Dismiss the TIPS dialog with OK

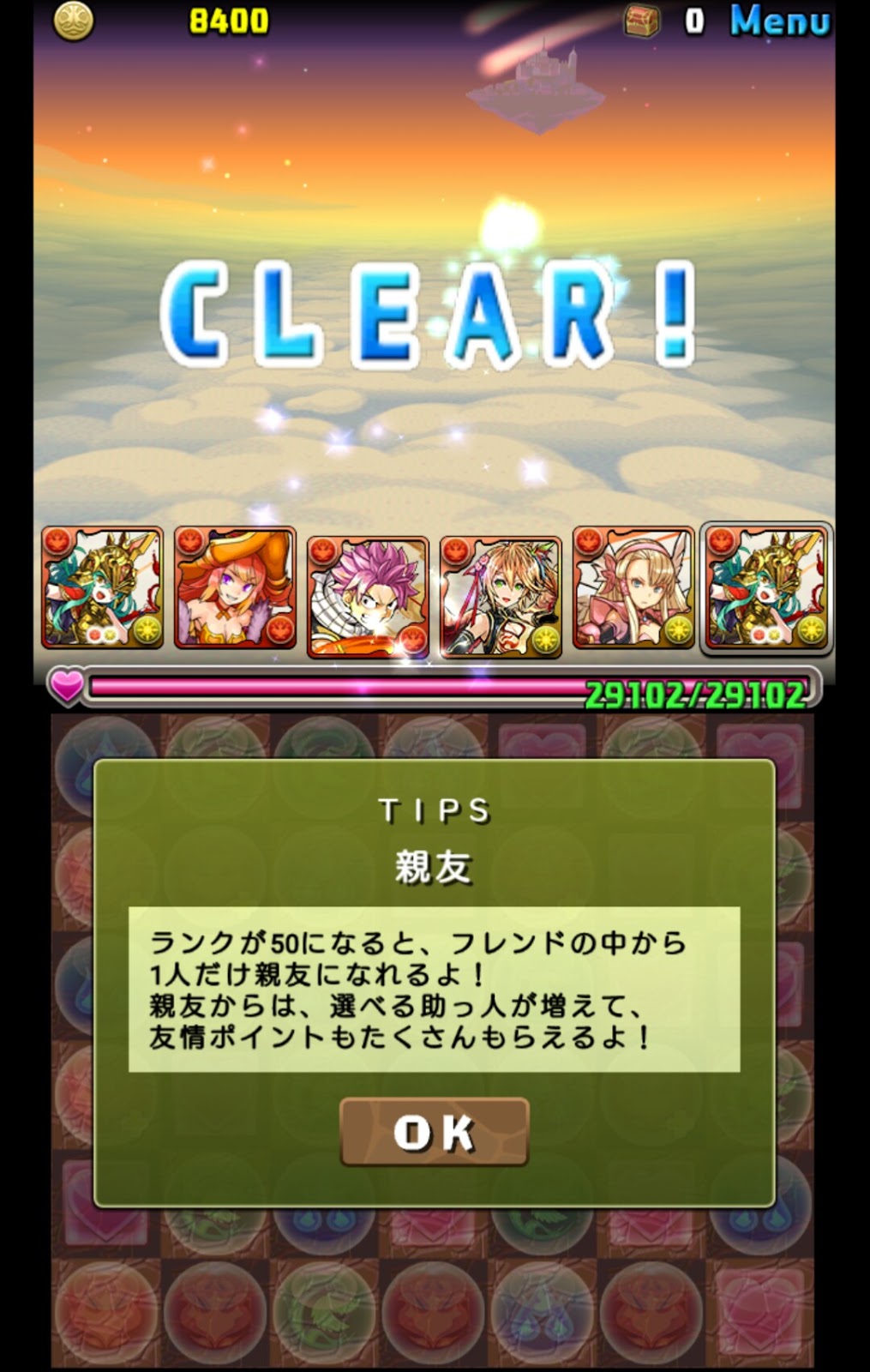click(x=434, y=1131)
